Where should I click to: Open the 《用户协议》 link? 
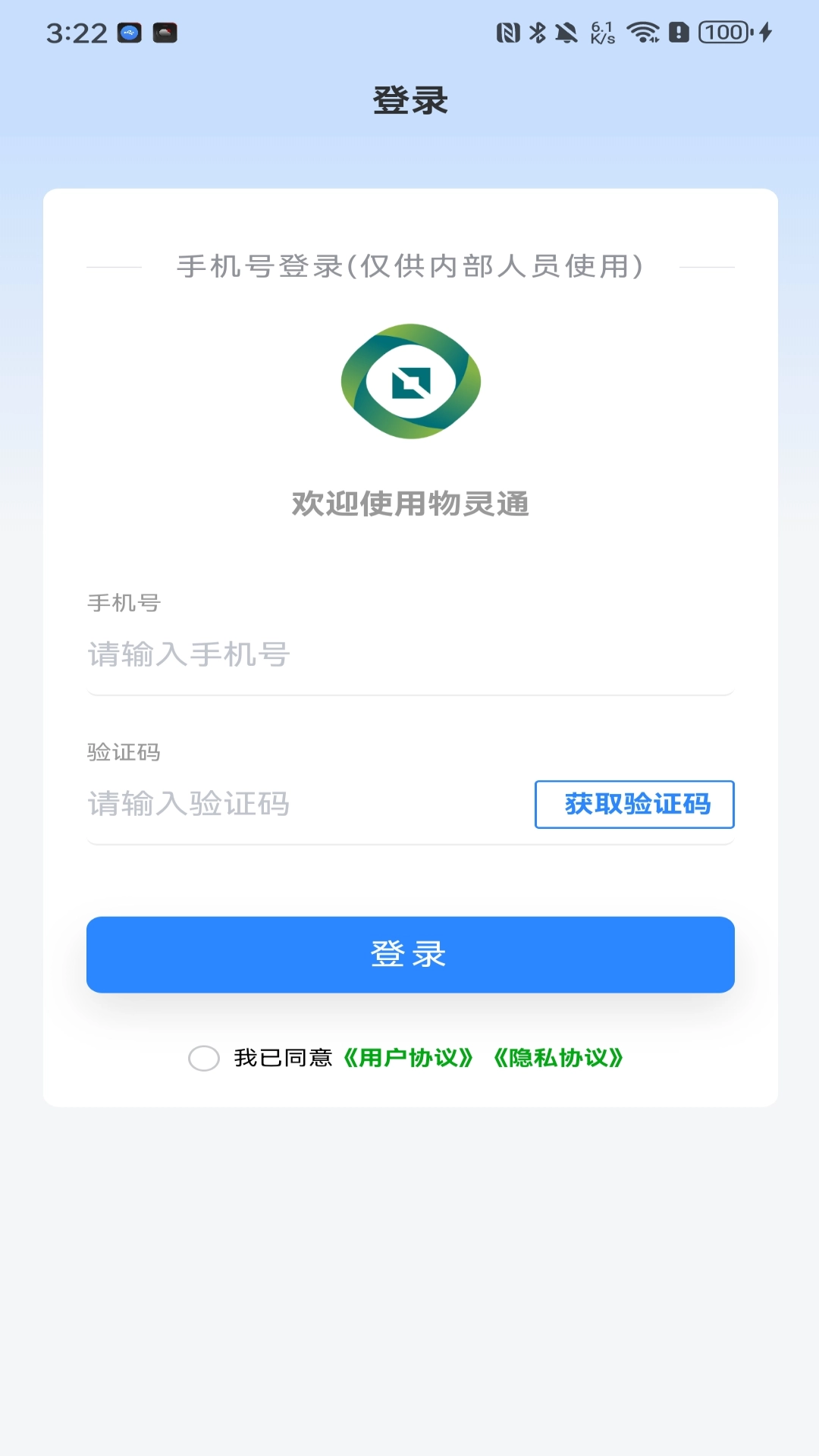click(x=408, y=1058)
